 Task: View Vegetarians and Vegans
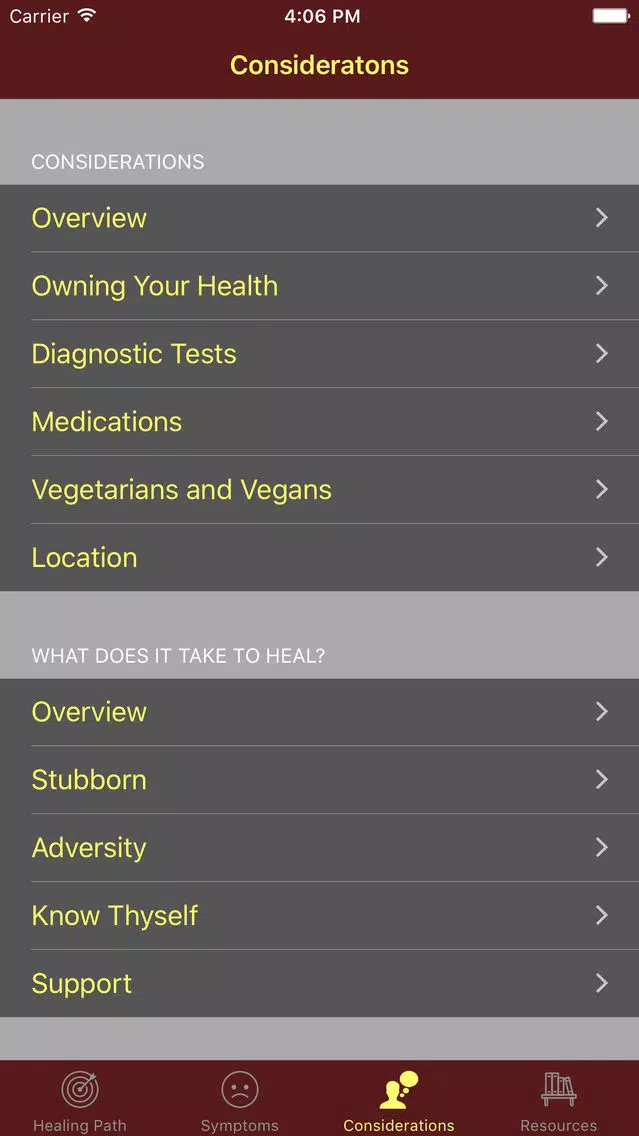(x=320, y=490)
